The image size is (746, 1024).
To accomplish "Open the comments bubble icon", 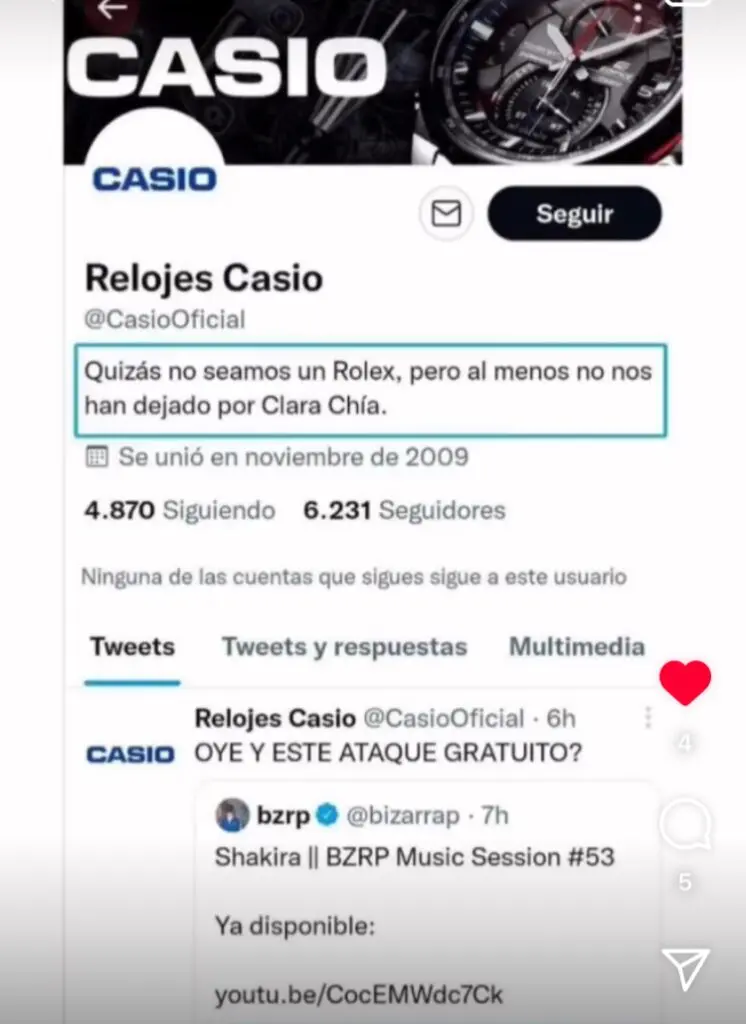I will [685, 824].
